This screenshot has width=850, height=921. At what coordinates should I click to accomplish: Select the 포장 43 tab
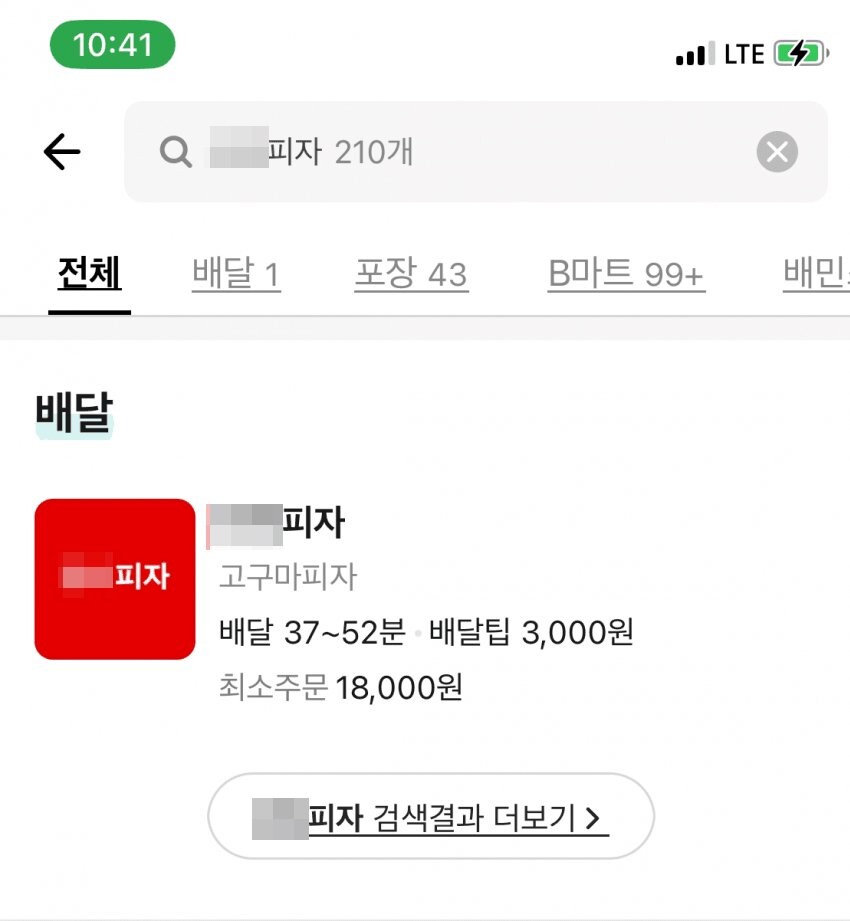[x=412, y=274]
